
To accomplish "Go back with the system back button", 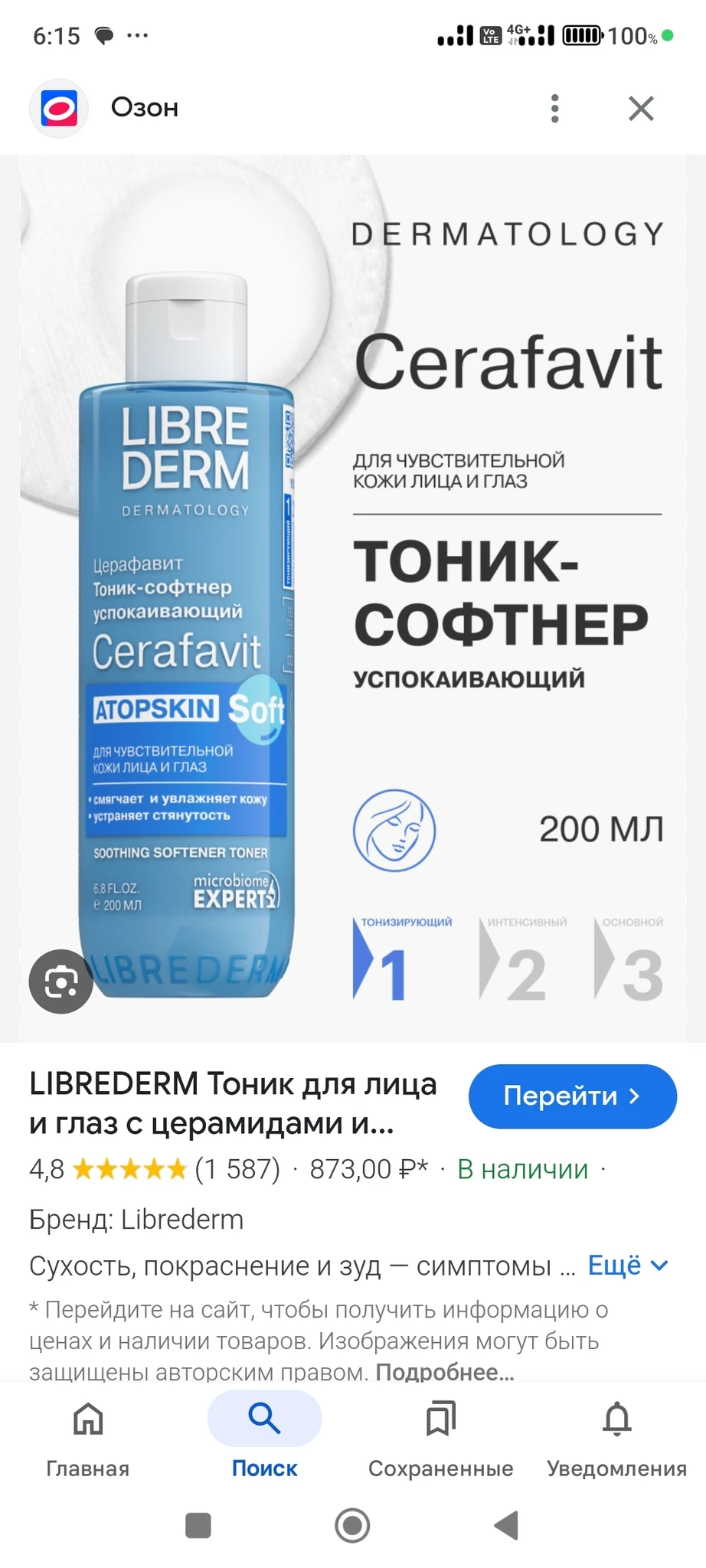I will (506, 1525).
